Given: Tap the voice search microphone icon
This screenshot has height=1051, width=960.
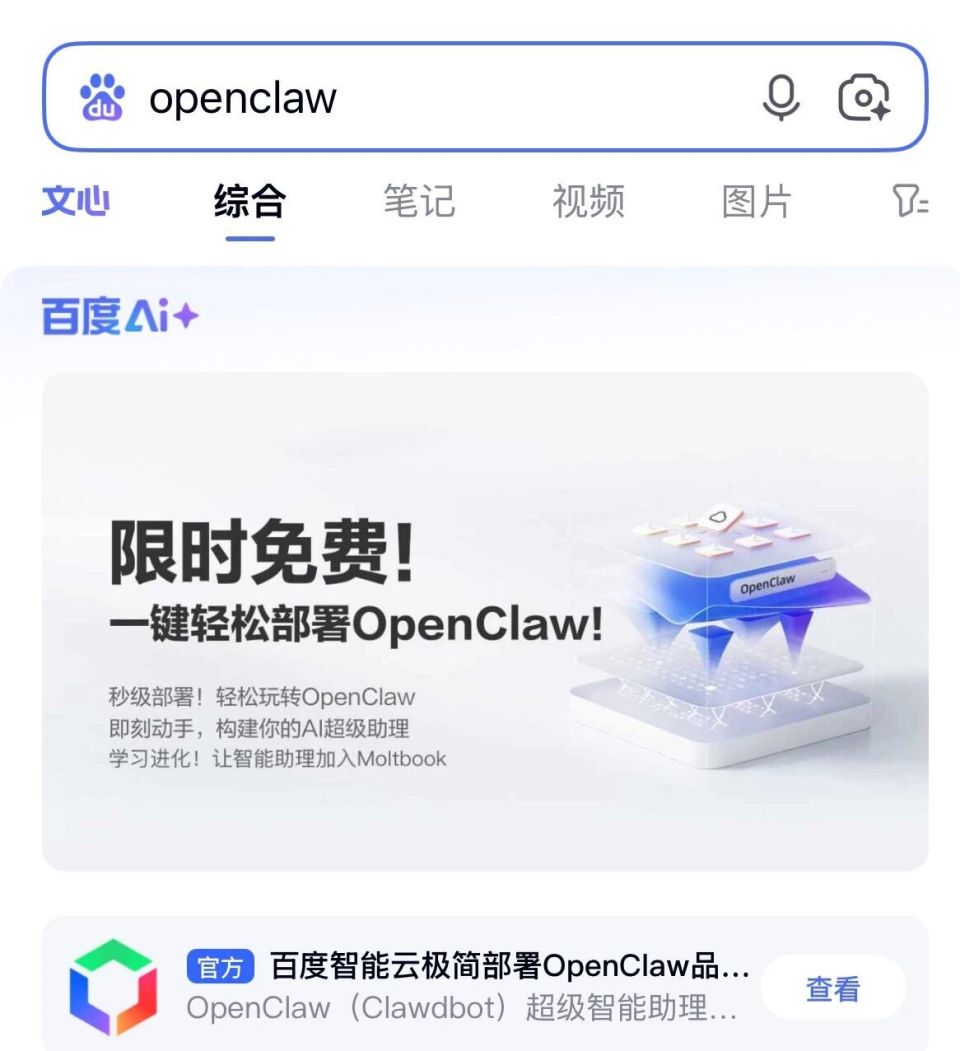Looking at the screenshot, I should click(783, 98).
